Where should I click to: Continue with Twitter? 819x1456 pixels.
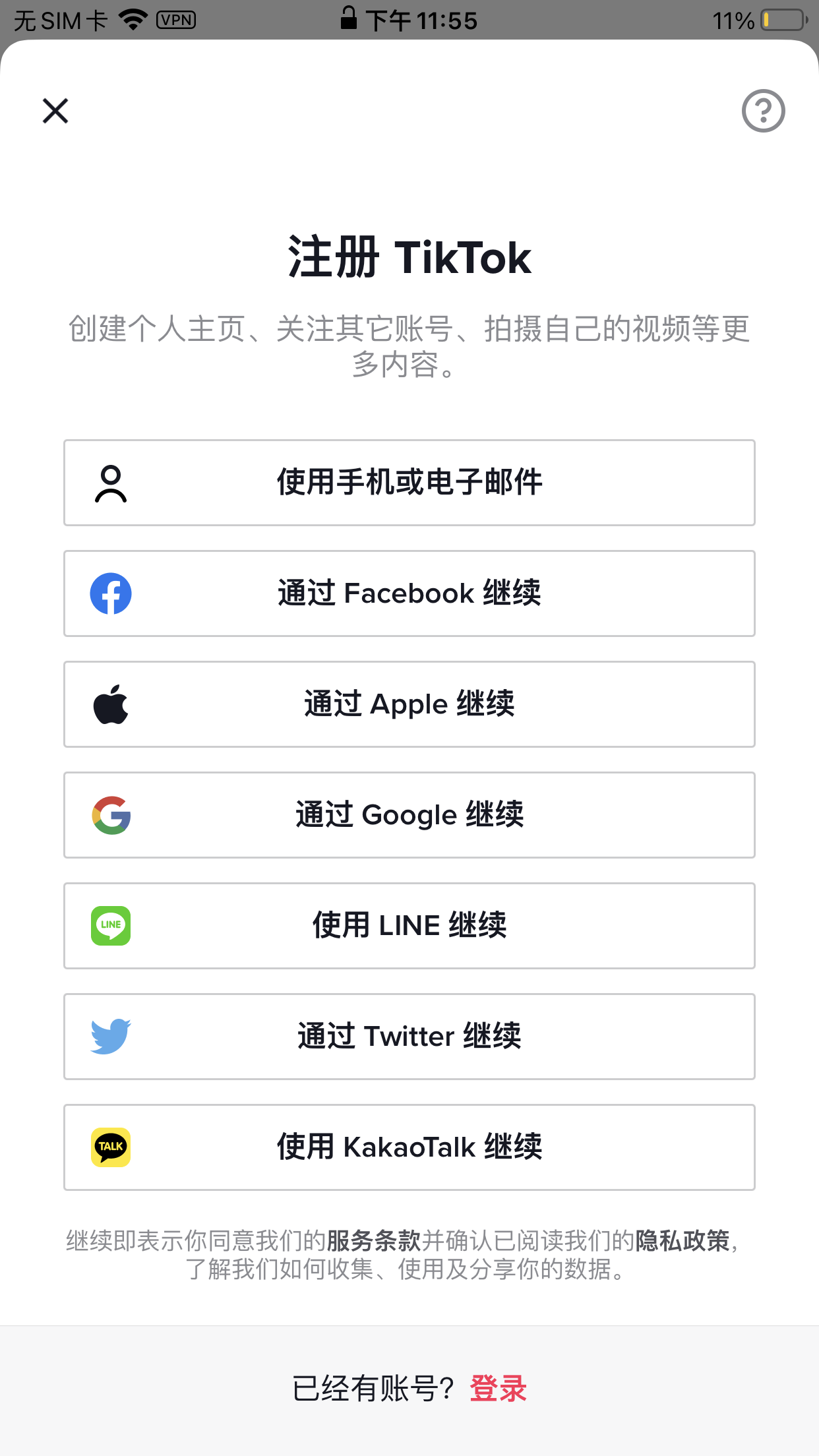(x=409, y=1037)
